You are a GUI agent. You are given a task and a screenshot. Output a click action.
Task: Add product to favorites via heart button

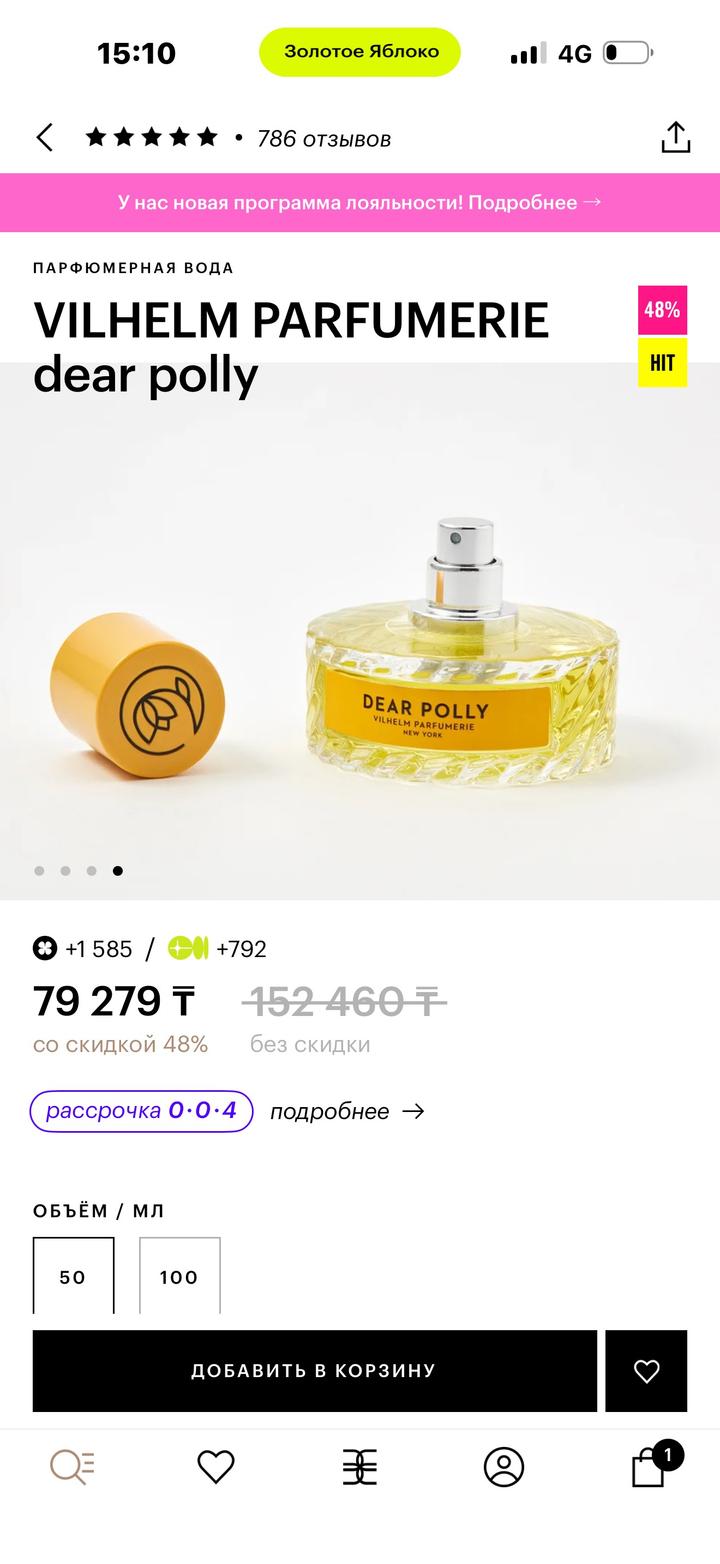(x=646, y=1371)
